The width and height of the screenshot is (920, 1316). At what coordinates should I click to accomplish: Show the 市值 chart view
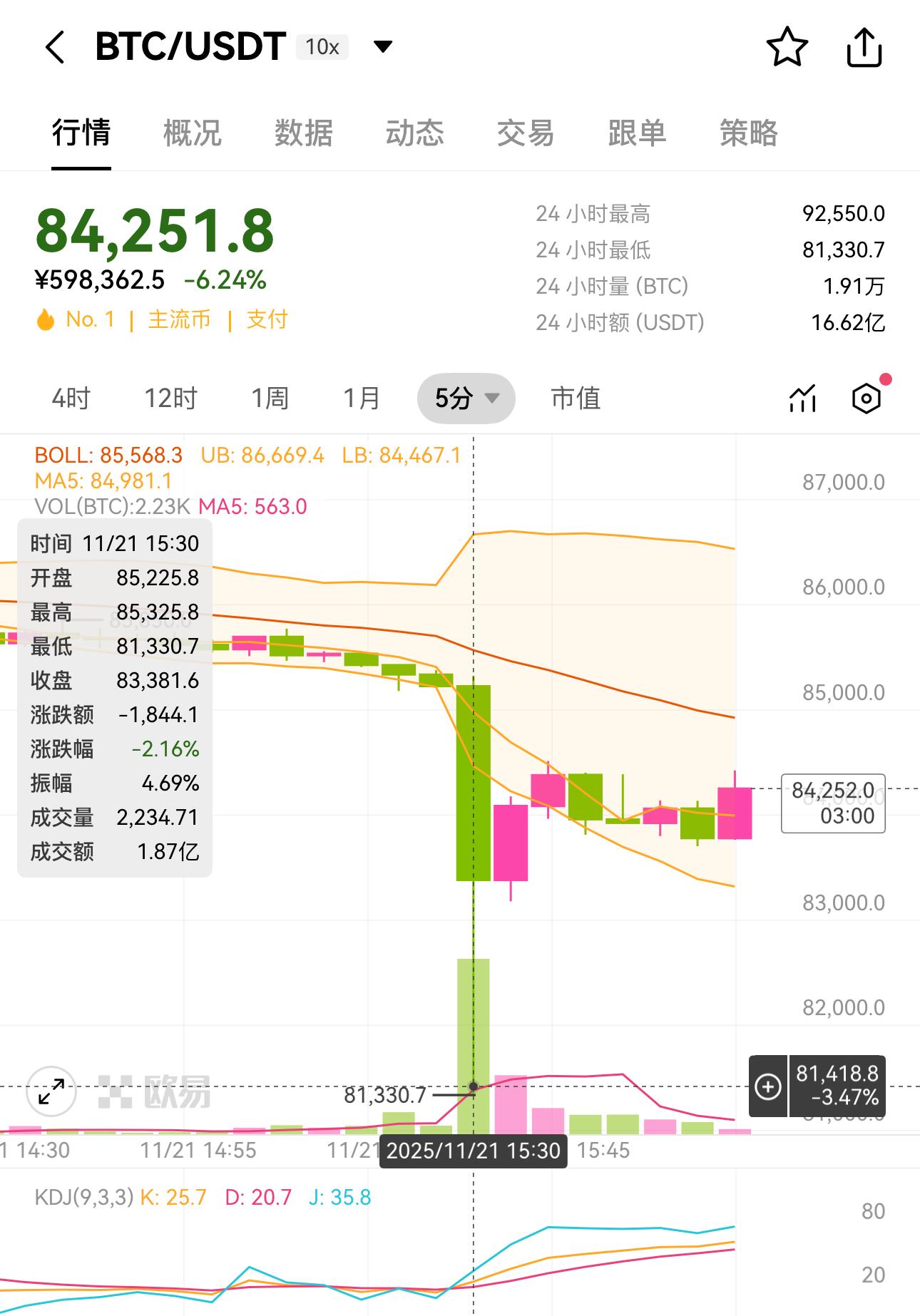coord(576,398)
